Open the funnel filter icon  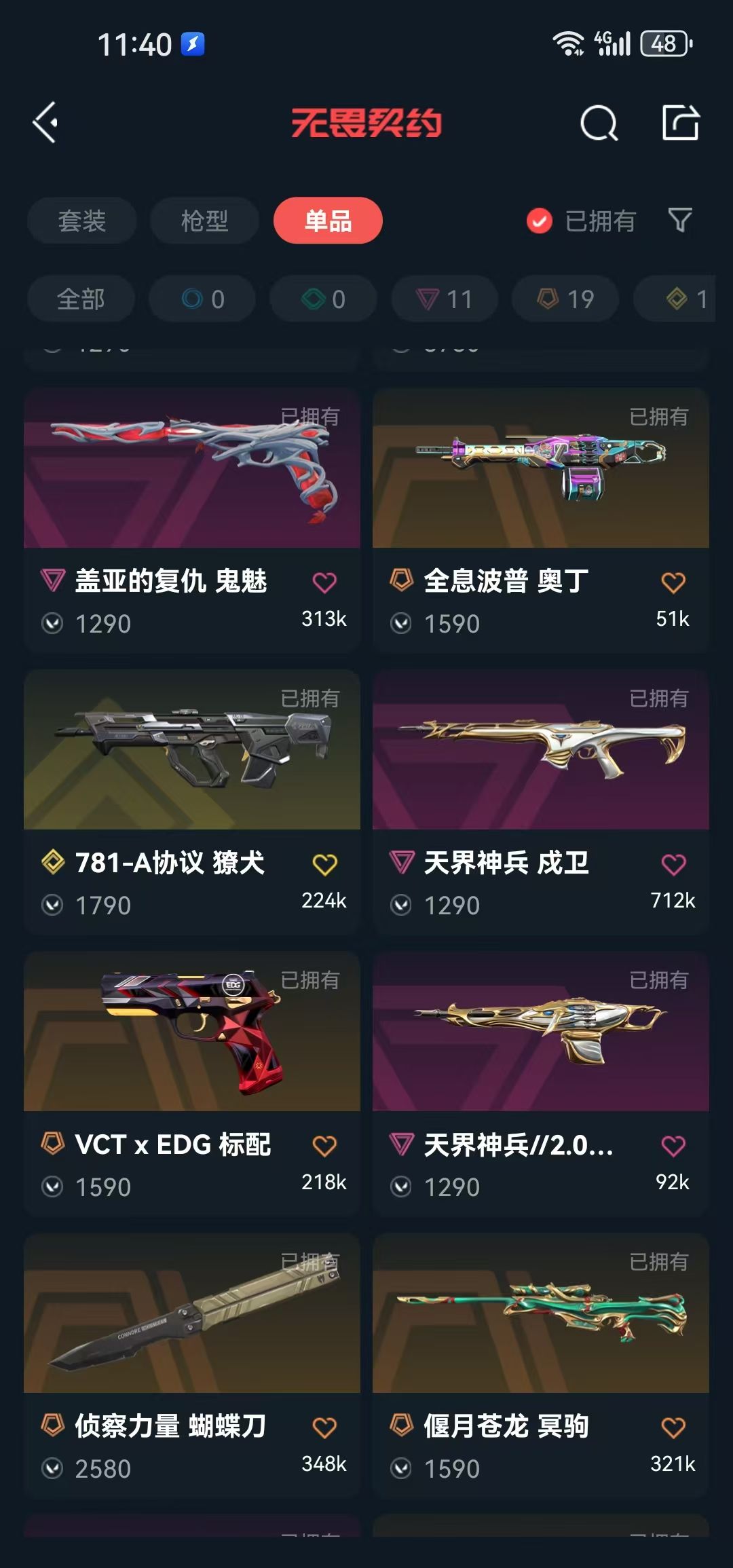coord(680,220)
